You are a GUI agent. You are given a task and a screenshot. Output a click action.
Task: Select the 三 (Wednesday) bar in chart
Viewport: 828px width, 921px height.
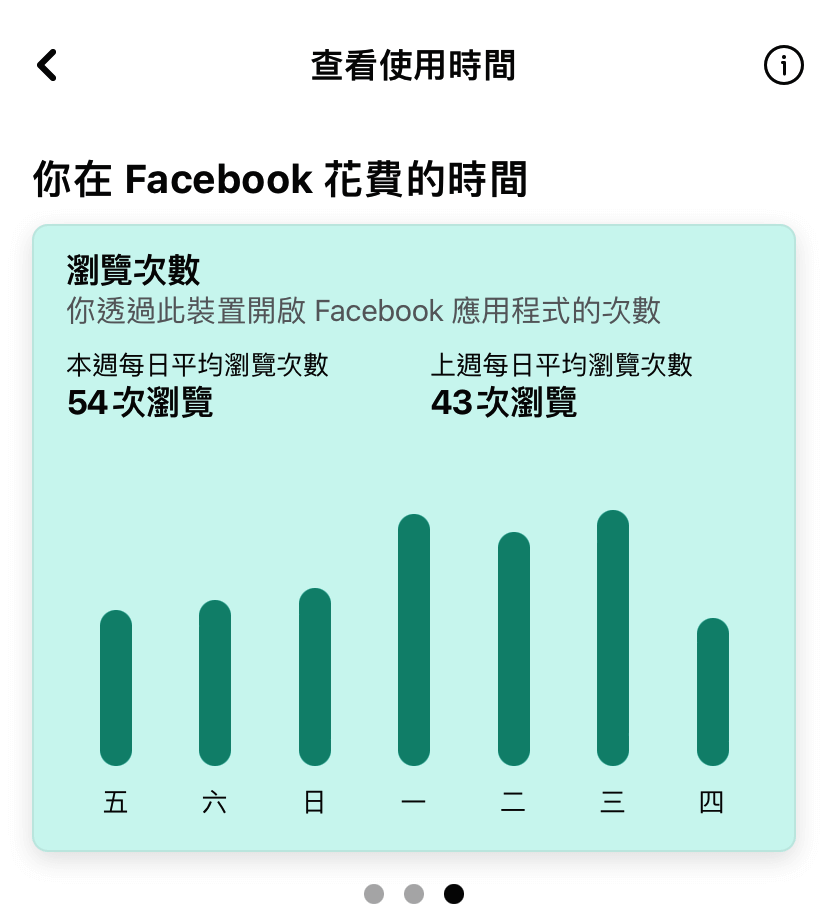point(613,638)
